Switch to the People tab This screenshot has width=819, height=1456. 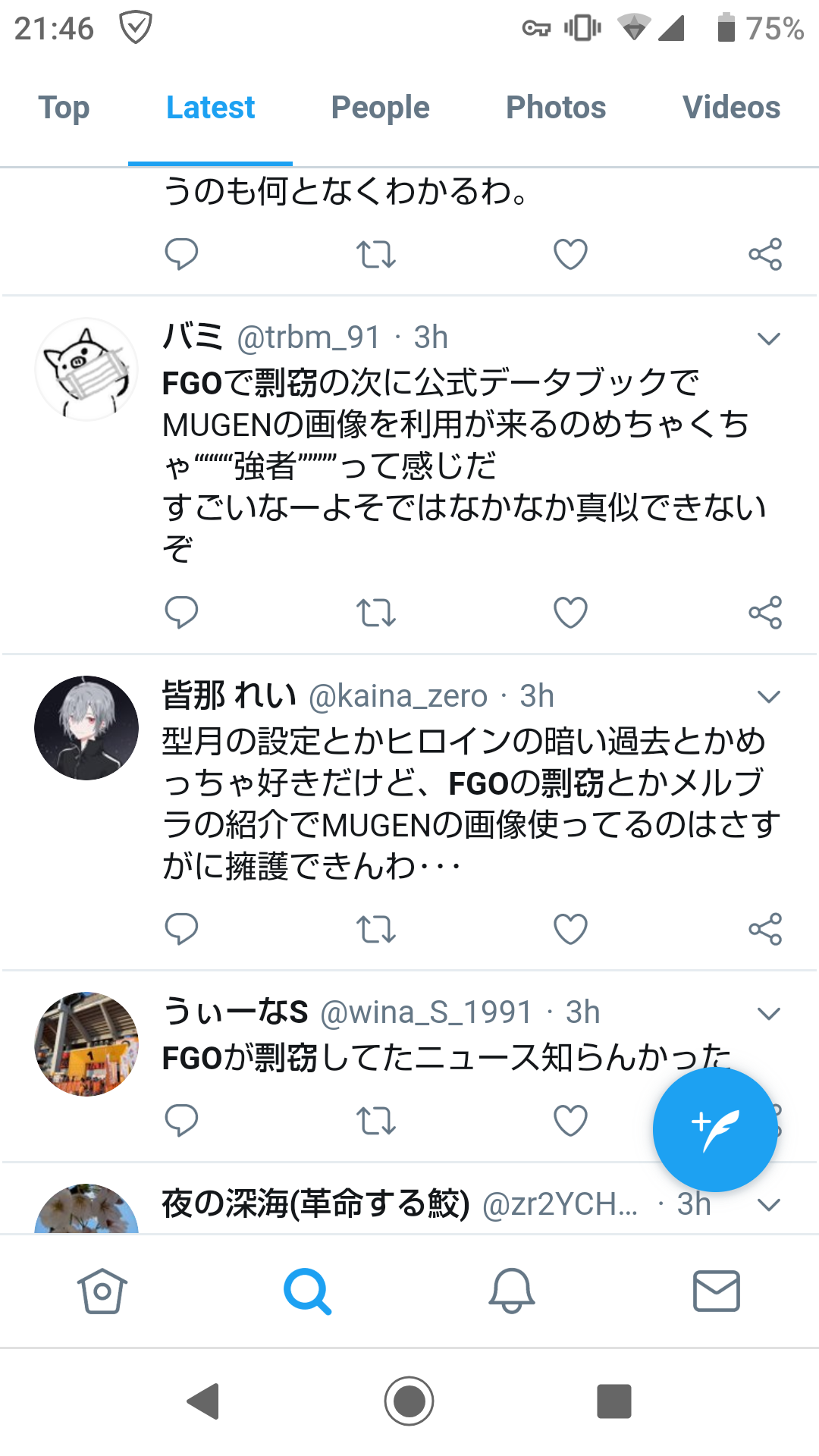[x=380, y=108]
